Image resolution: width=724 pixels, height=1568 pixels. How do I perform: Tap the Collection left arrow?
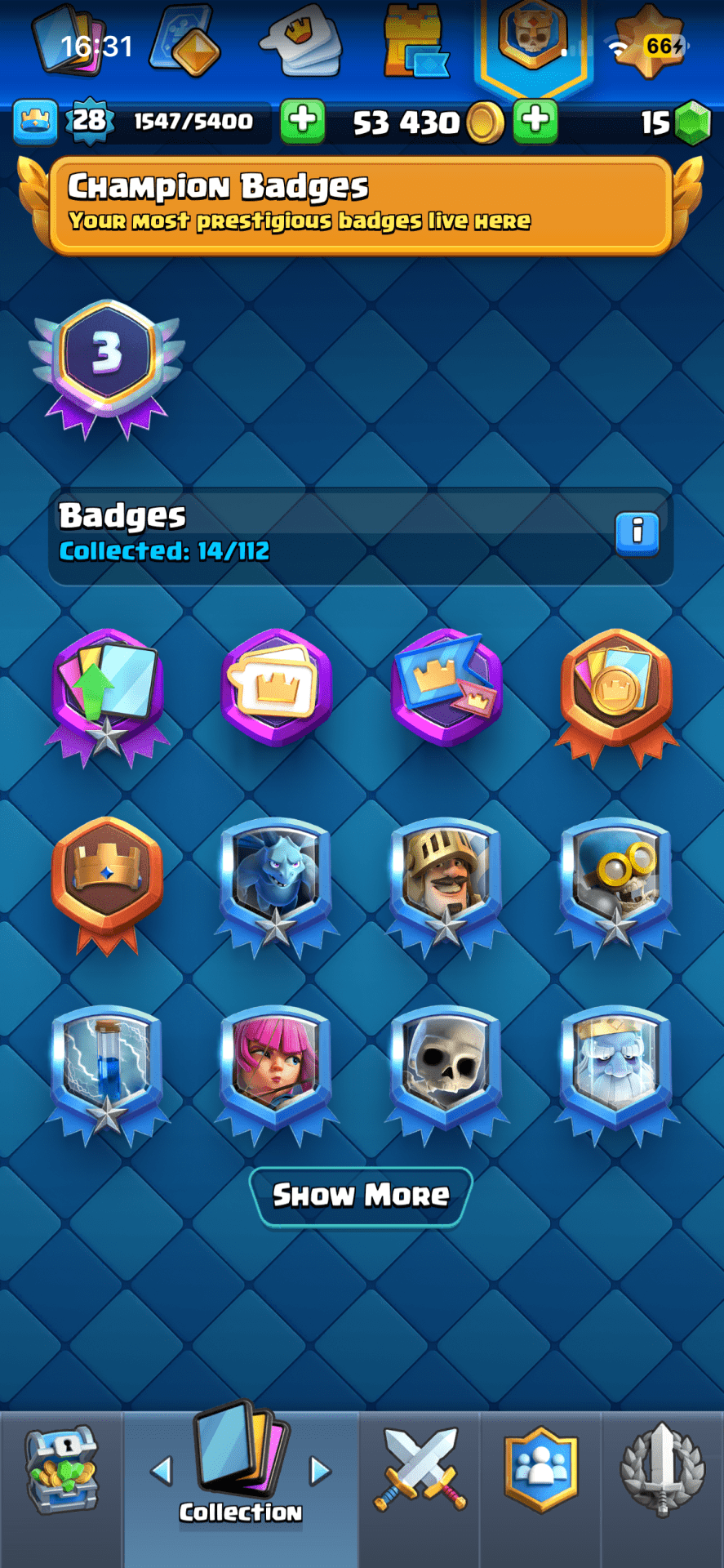pyautogui.click(x=162, y=1471)
